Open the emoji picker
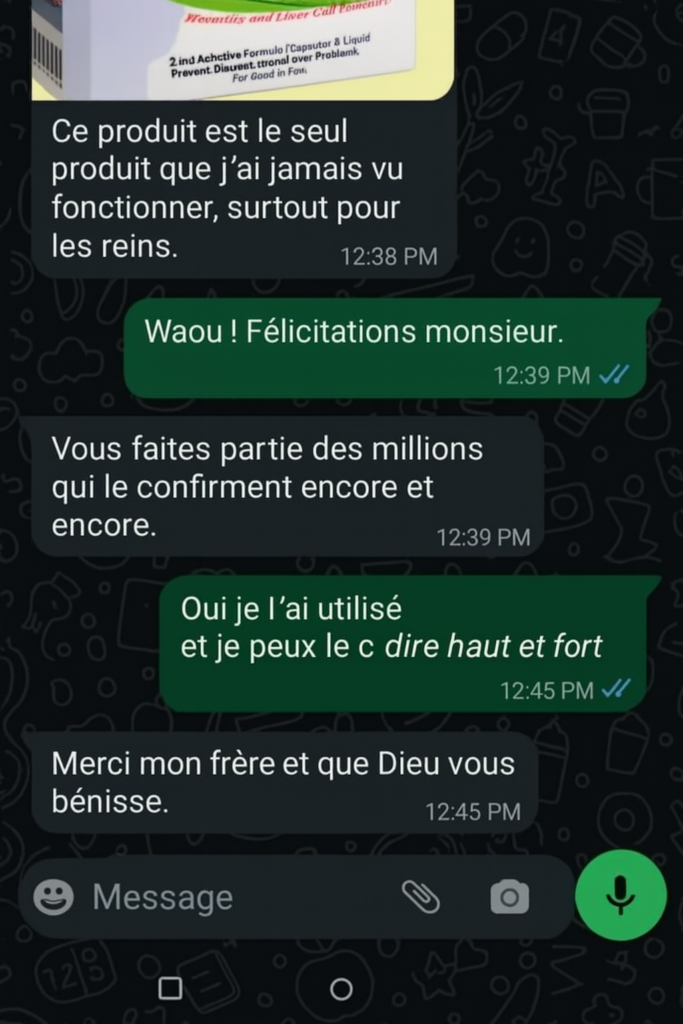 (54, 897)
